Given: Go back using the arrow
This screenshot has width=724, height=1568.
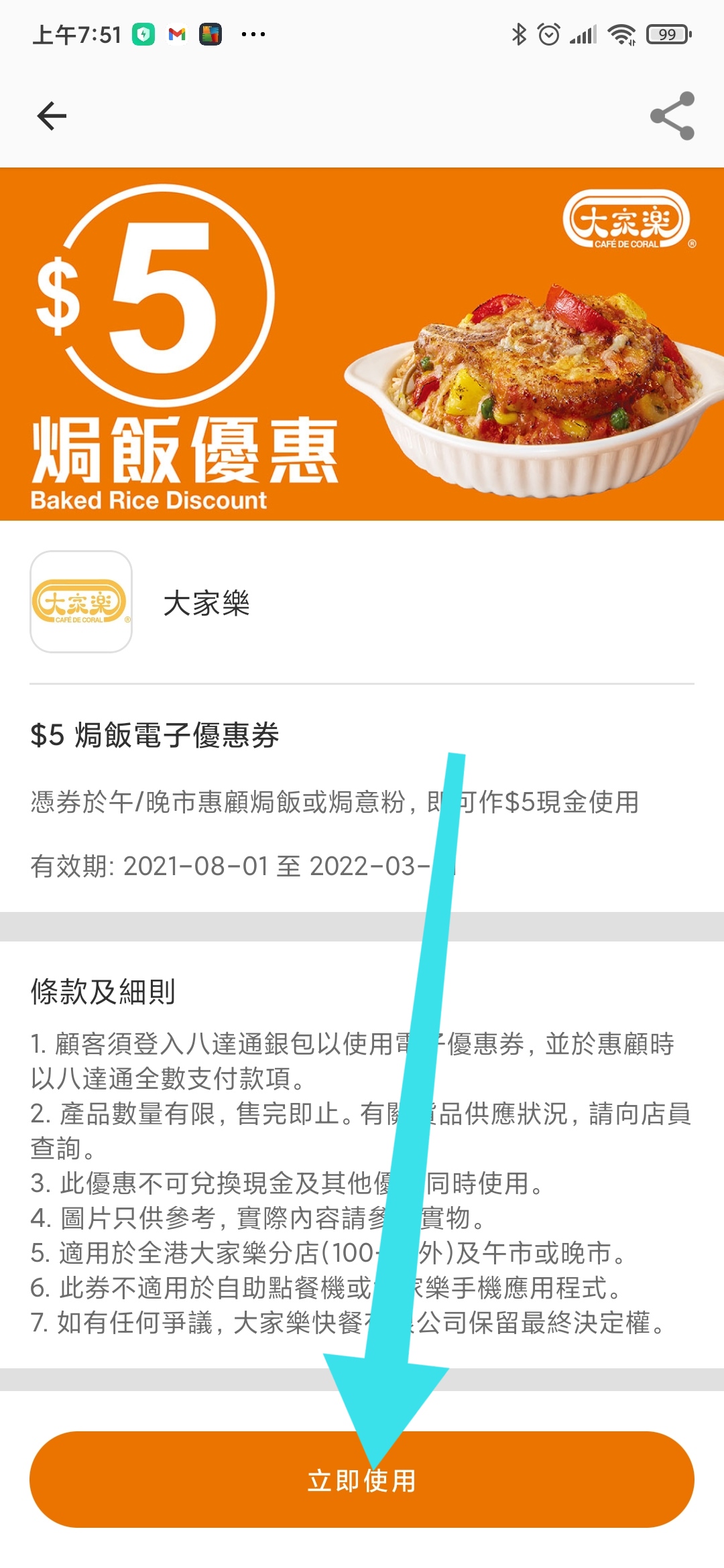Looking at the screenshot, I should [x=52, y=116].
